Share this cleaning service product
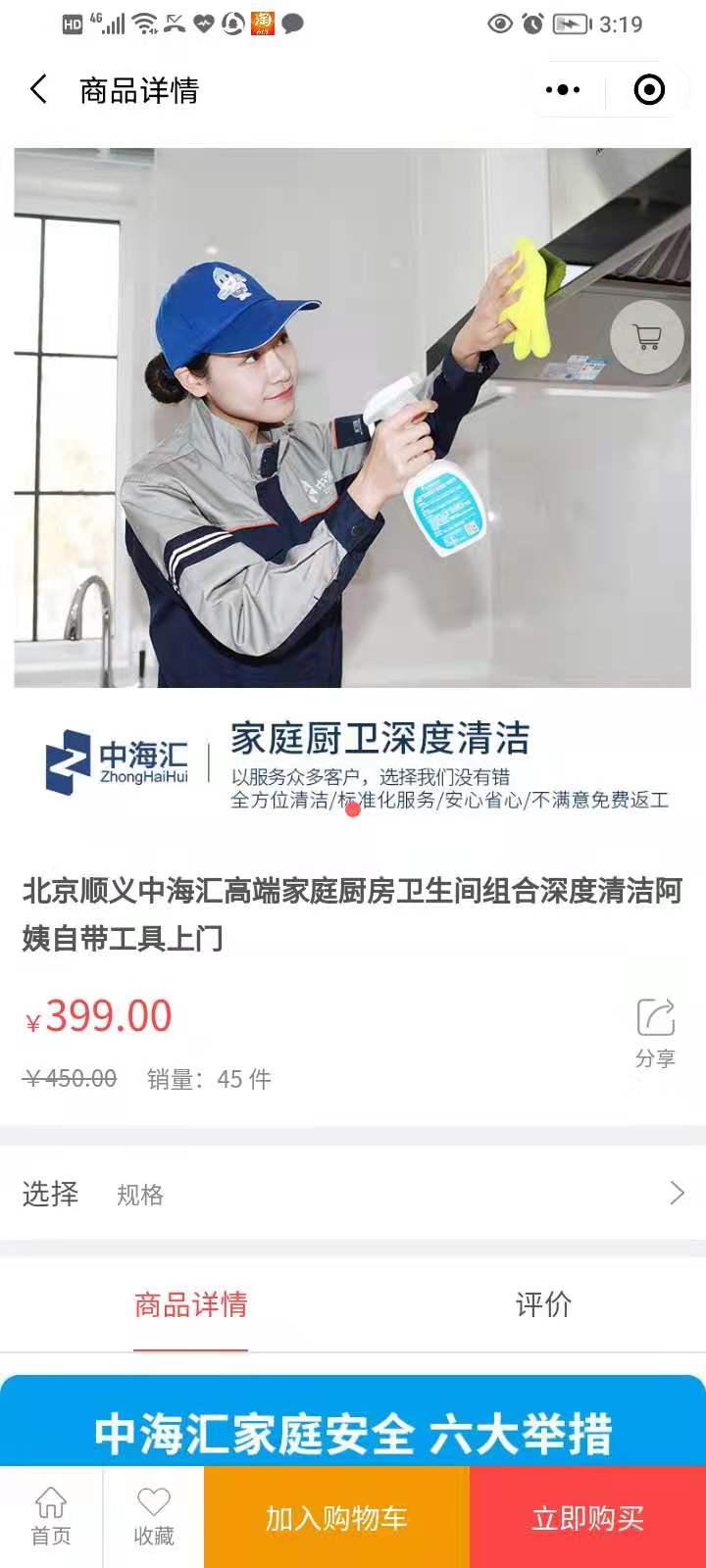This screenshot has width=706, height=1568. pyautogui.click(x=655, y=1033)
